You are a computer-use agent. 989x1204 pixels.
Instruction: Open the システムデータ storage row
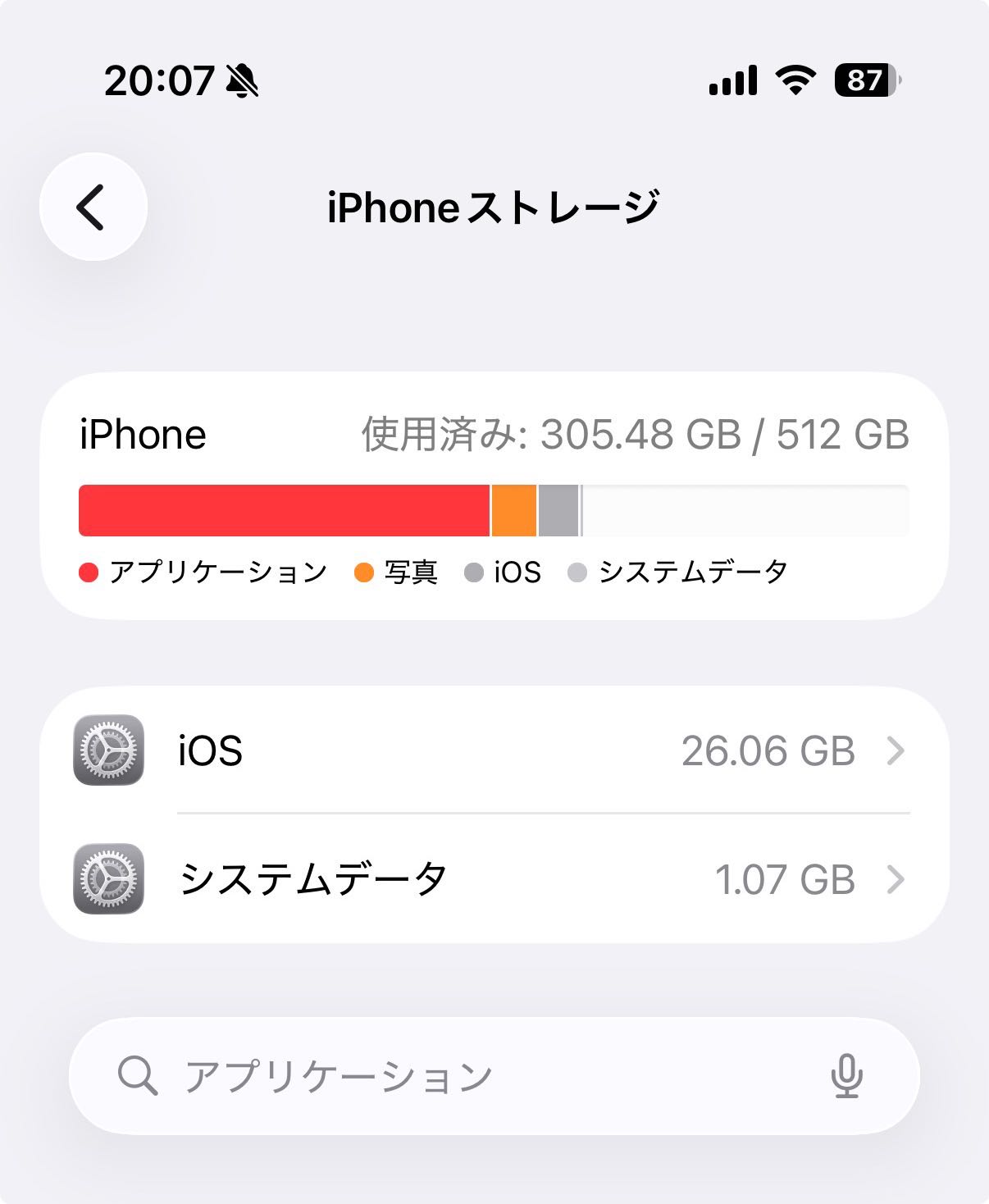(494, 879)
